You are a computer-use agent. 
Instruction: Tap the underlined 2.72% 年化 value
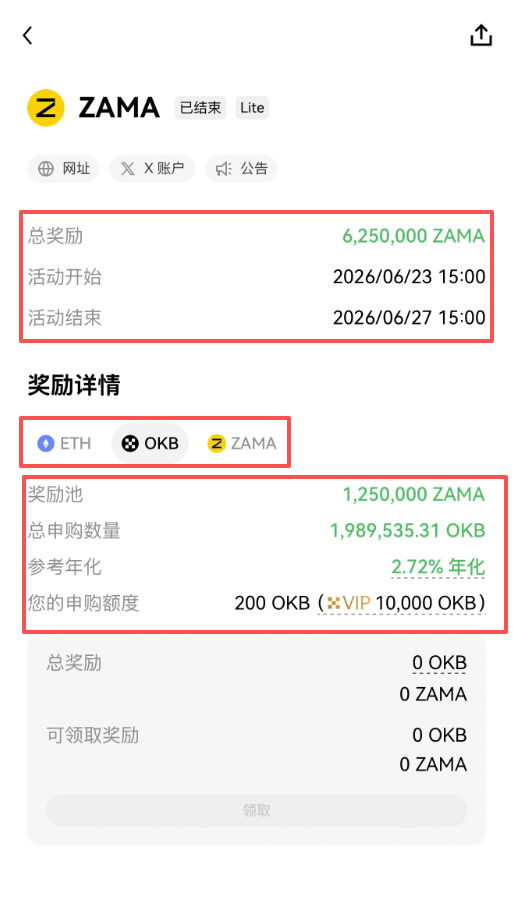tap(438, 567)
